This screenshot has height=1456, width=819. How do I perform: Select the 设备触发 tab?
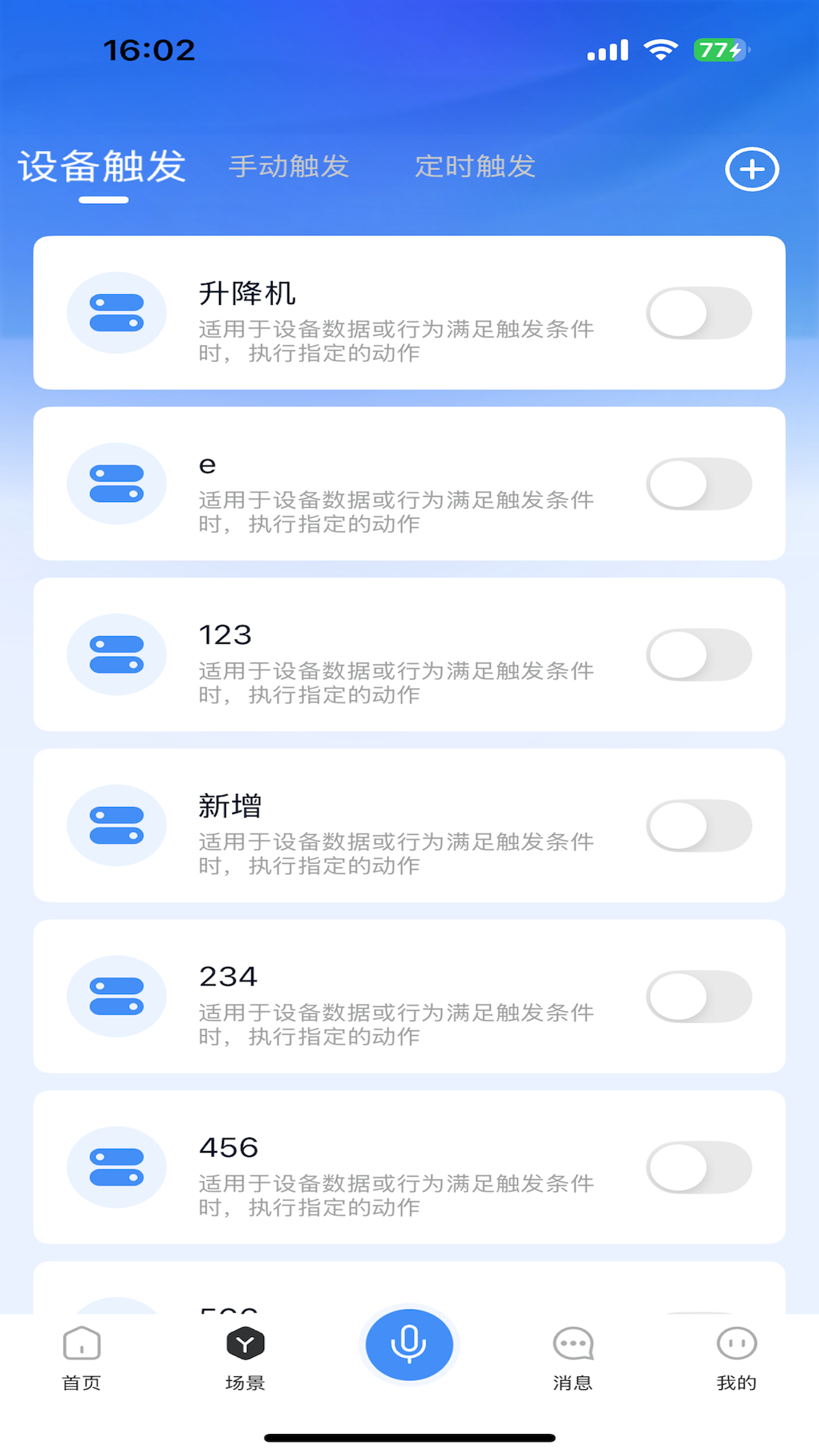102,168
